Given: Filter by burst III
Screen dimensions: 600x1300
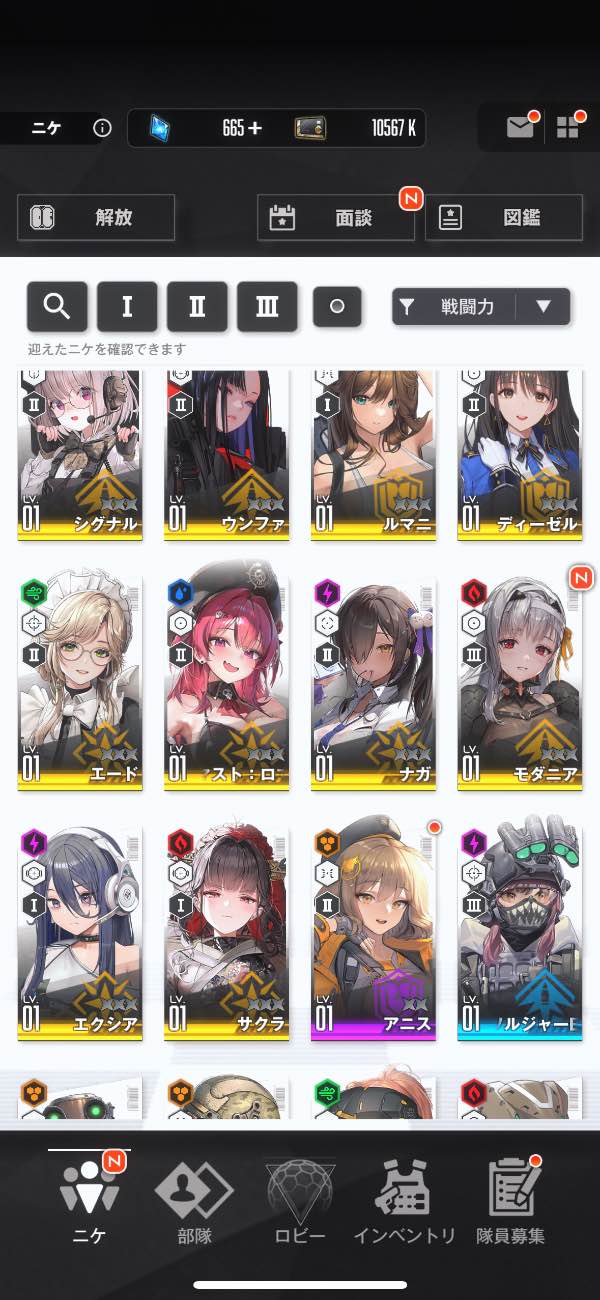Looking at the screenshot, I should 267,306.
